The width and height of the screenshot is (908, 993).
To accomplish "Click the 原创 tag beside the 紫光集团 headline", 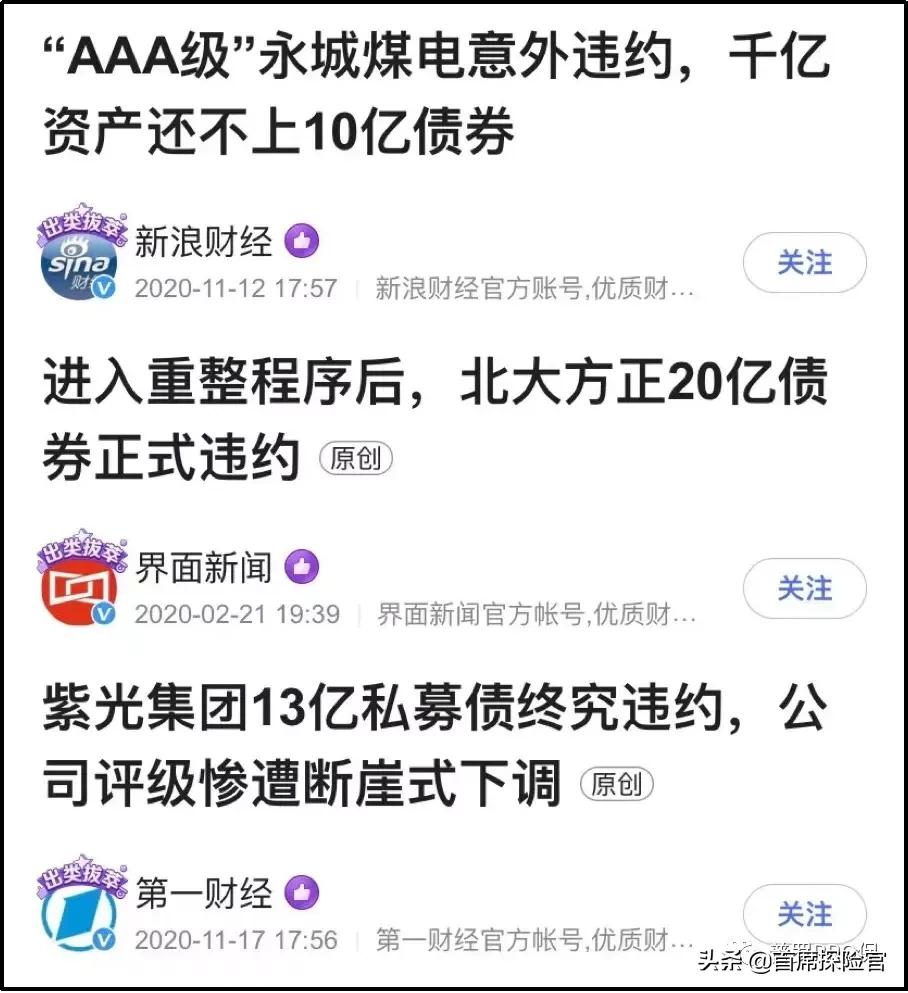I will pyautogui.click(x=616, y=786).
